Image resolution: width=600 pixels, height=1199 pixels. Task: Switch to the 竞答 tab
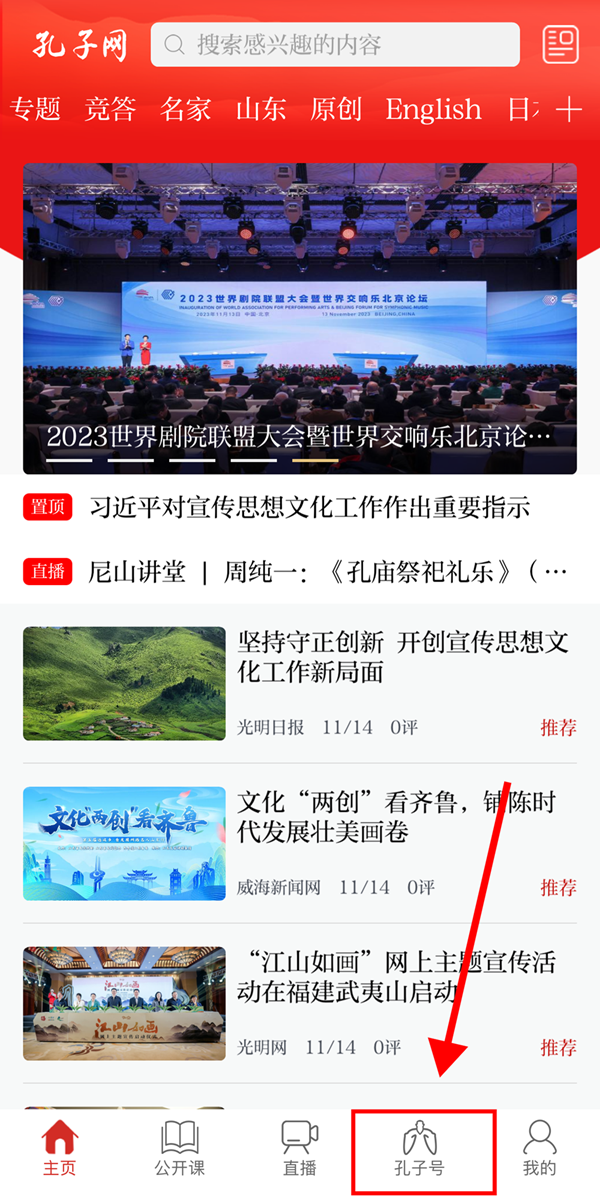tap(110, 109)
